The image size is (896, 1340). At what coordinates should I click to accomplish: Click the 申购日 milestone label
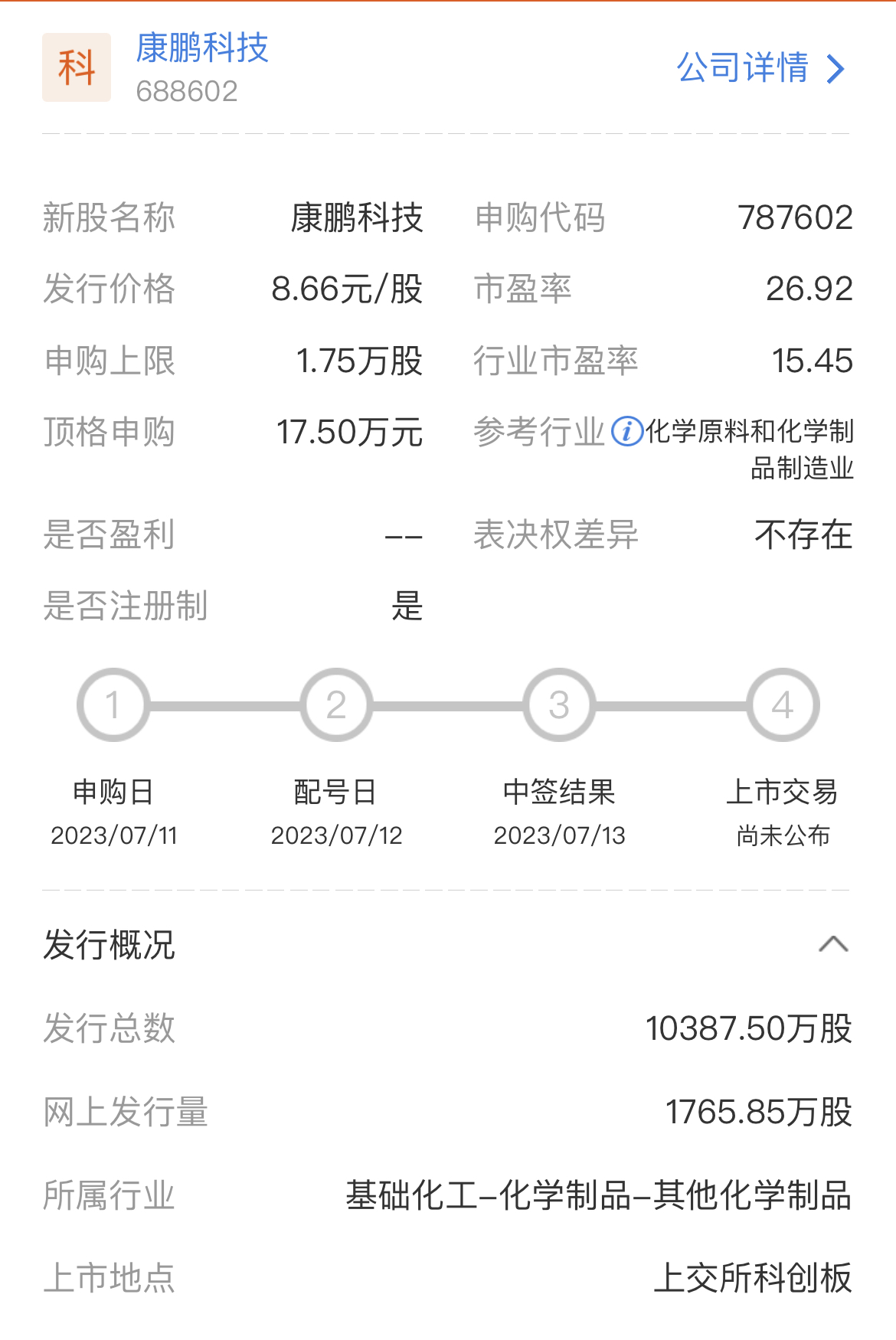point(113,794)
